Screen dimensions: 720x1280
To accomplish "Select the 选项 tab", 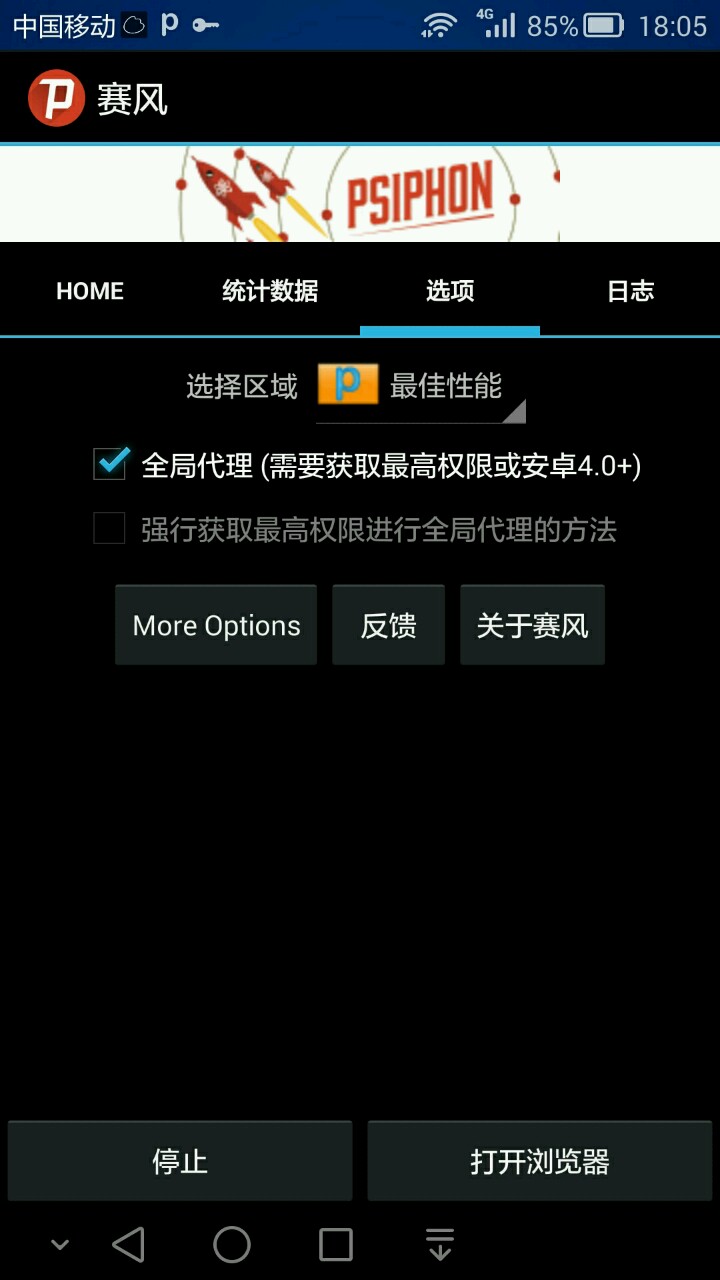I will [x=450, y=291].
